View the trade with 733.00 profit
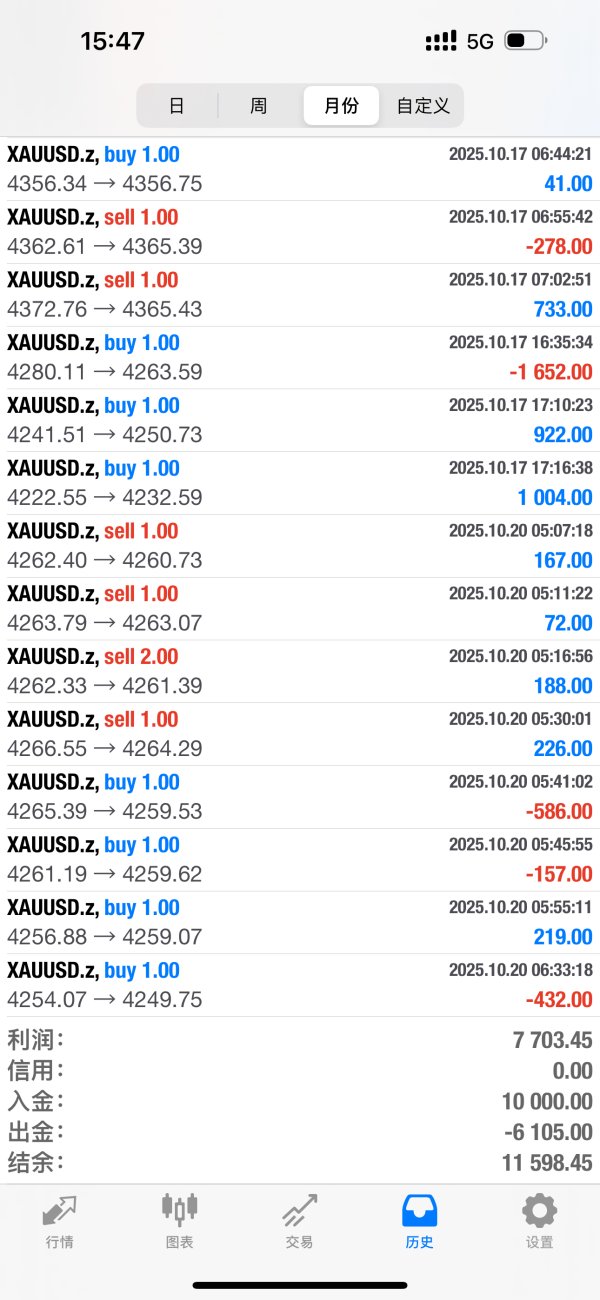 300,295
